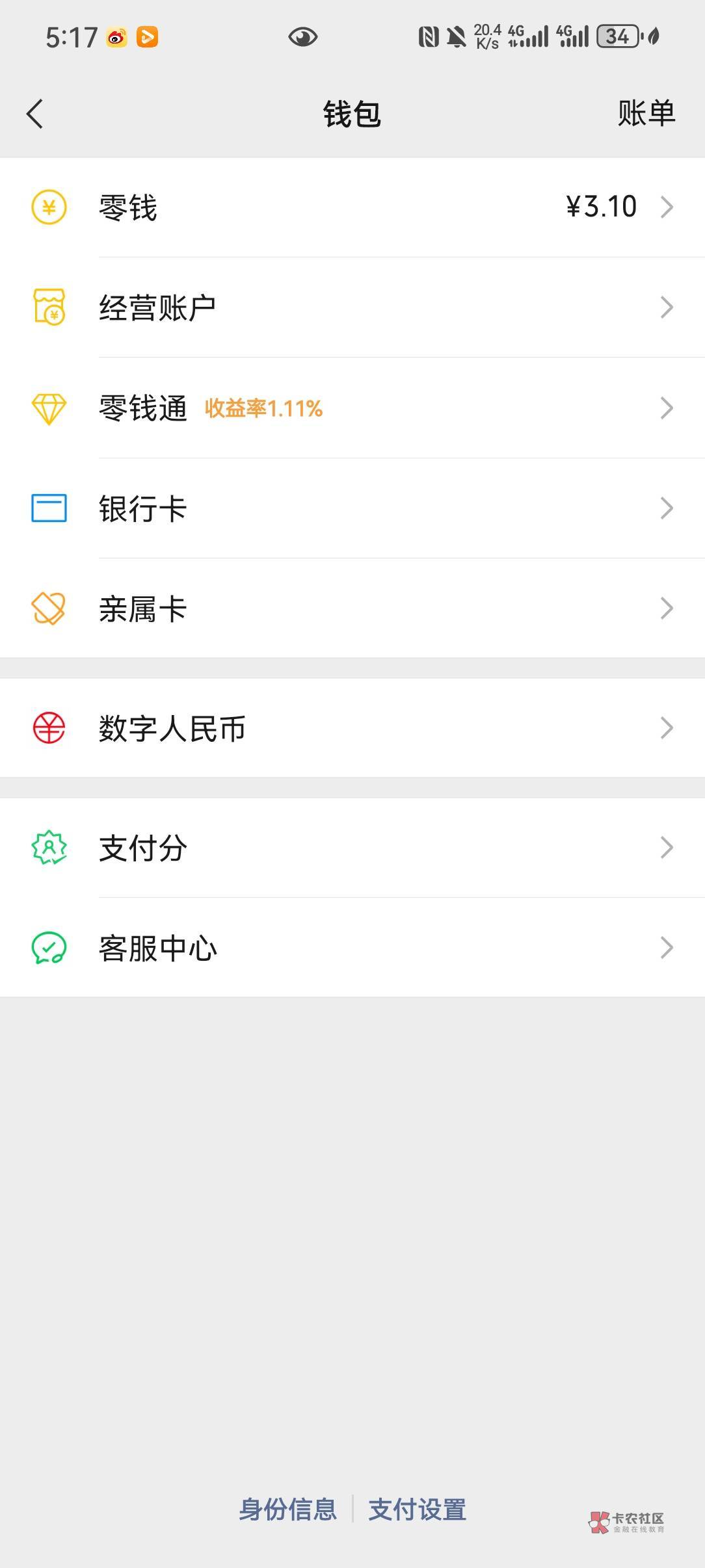Screen dimensions: 705x1568
Task: Open 经营账户
Action: pos(352,307)
